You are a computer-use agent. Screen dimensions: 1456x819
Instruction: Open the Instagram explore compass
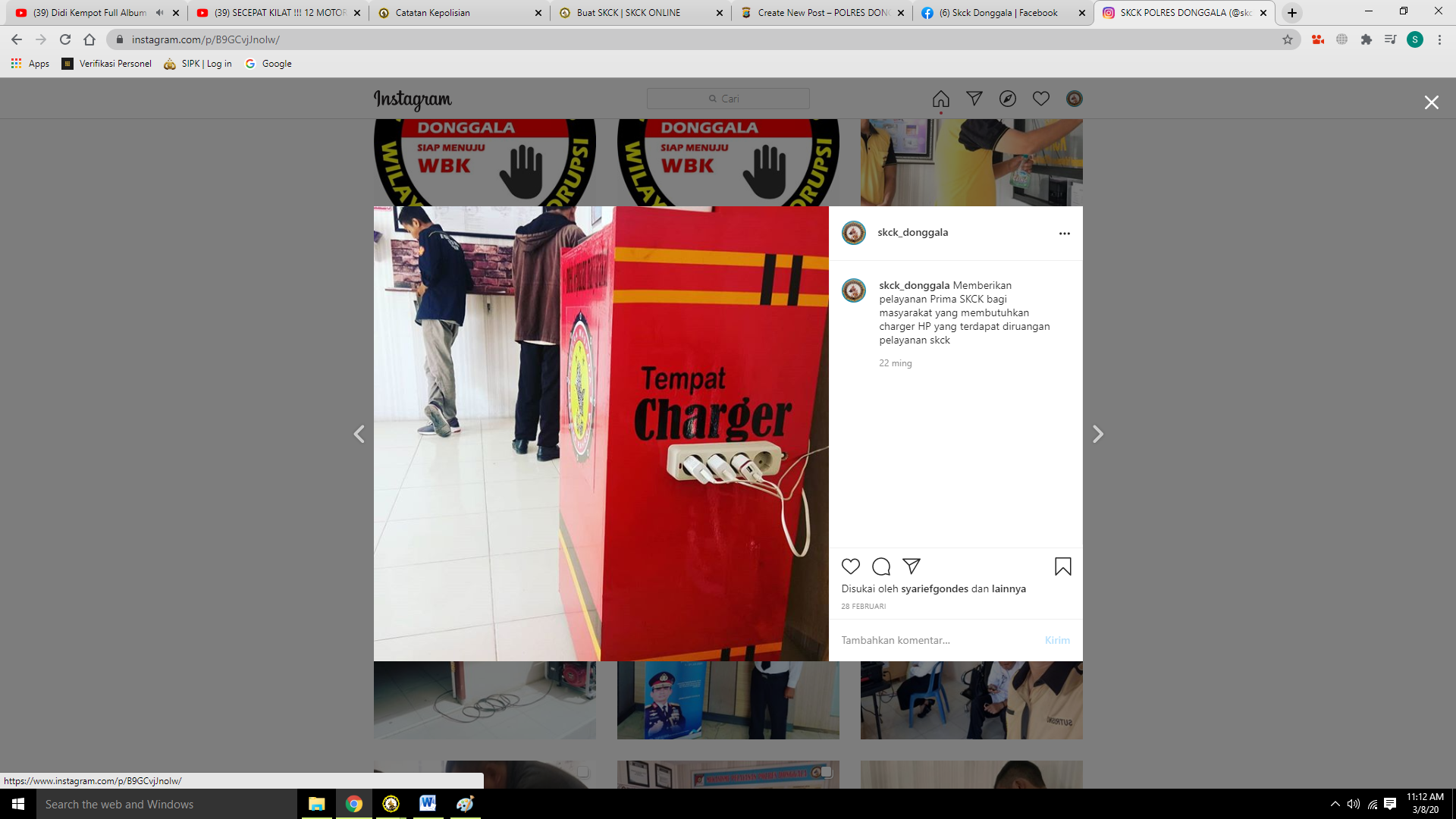point(1007,99)
